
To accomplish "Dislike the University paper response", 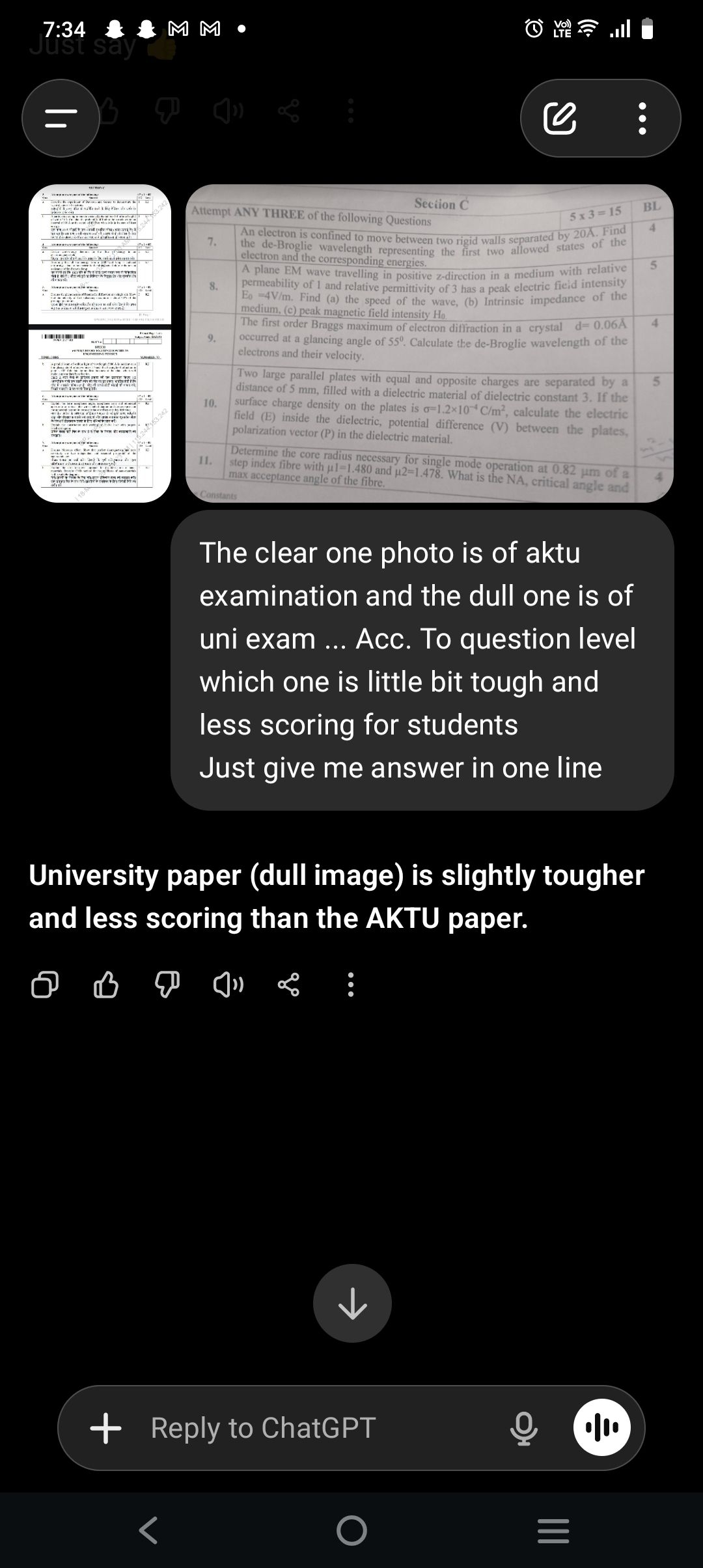I will pos(167,985).
